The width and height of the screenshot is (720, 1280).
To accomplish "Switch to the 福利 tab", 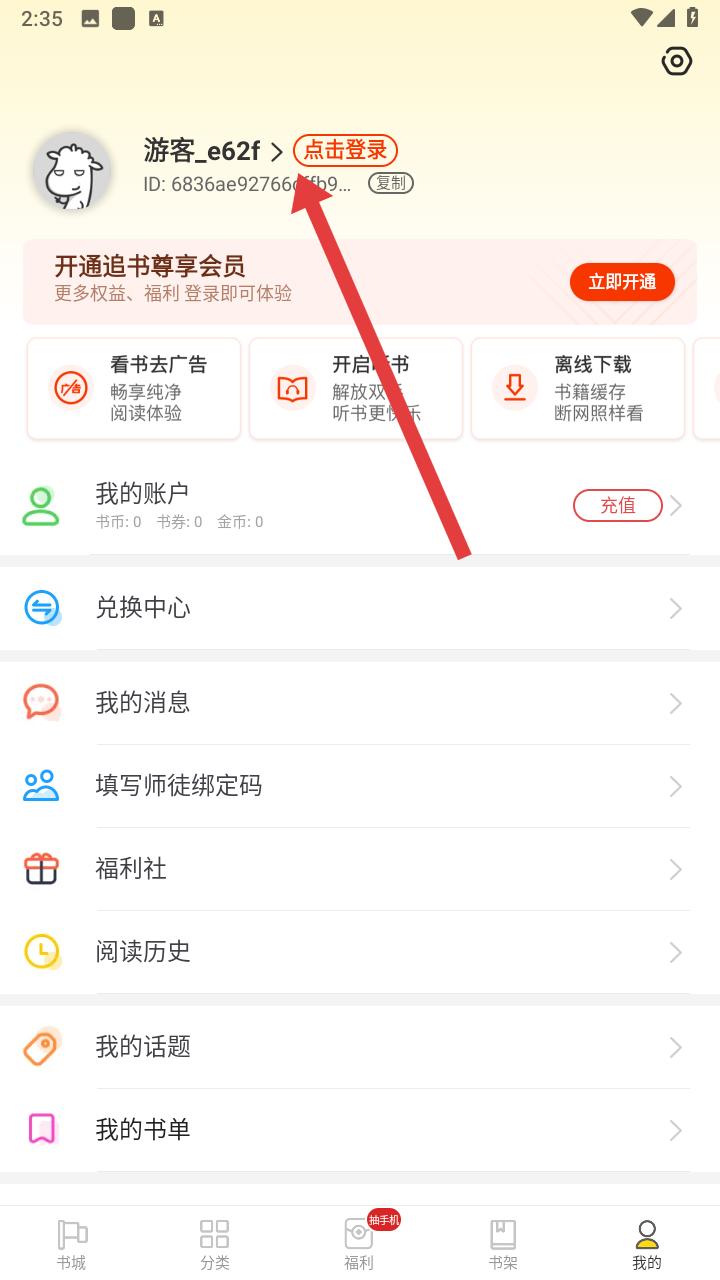I will (359, 1244).
